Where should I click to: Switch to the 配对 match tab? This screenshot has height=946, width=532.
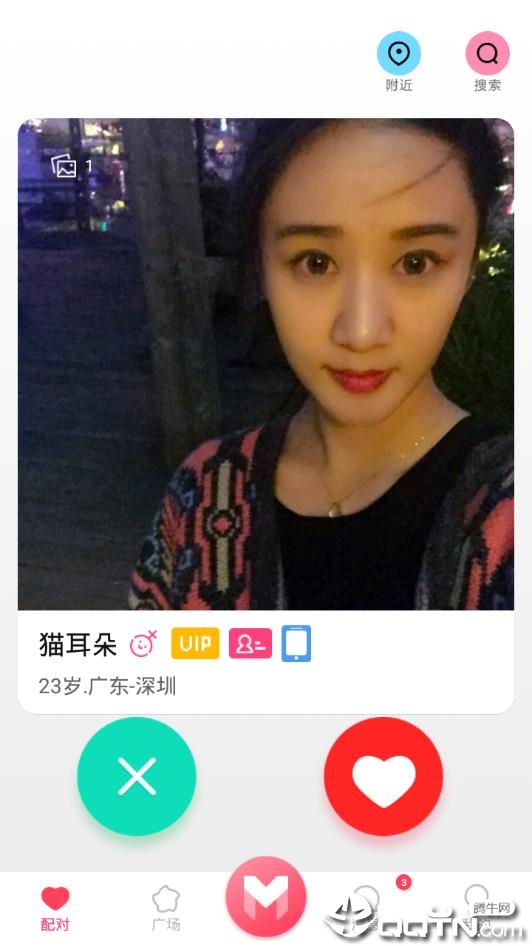(55, 909)
